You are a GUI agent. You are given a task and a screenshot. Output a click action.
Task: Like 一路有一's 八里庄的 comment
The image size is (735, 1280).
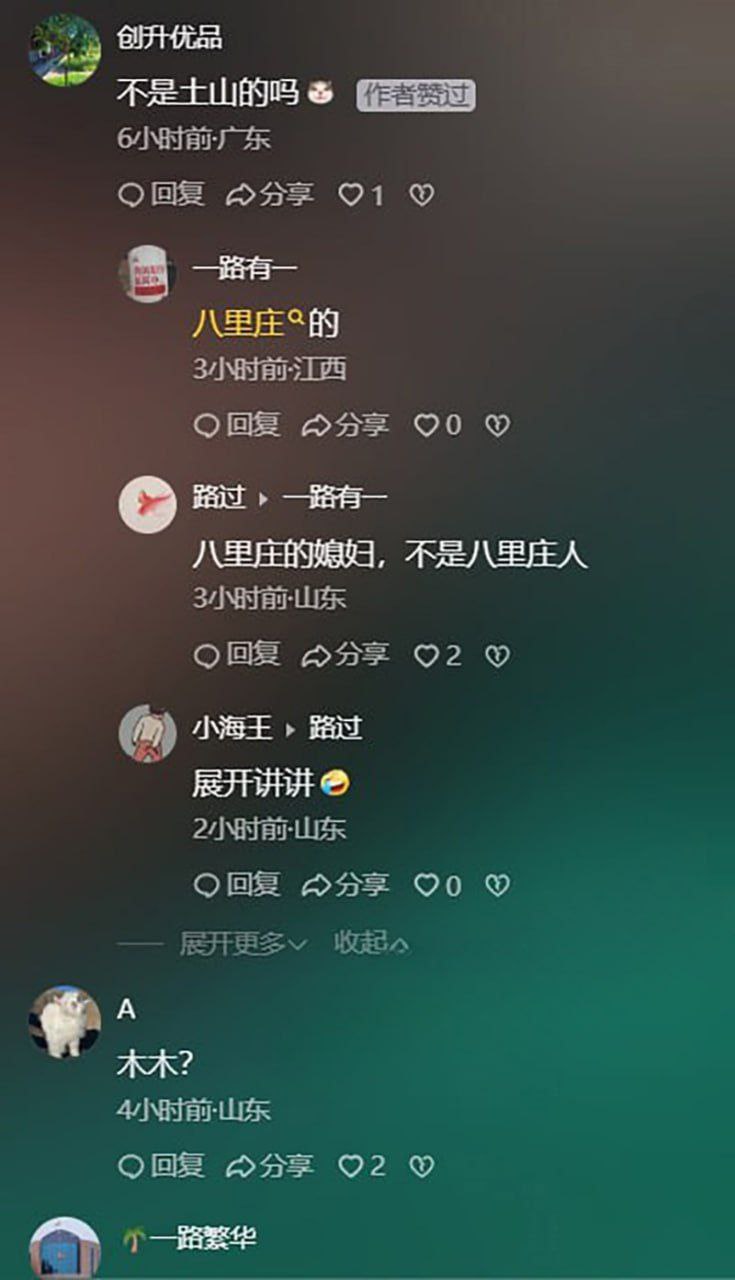[x=438, y=425]
